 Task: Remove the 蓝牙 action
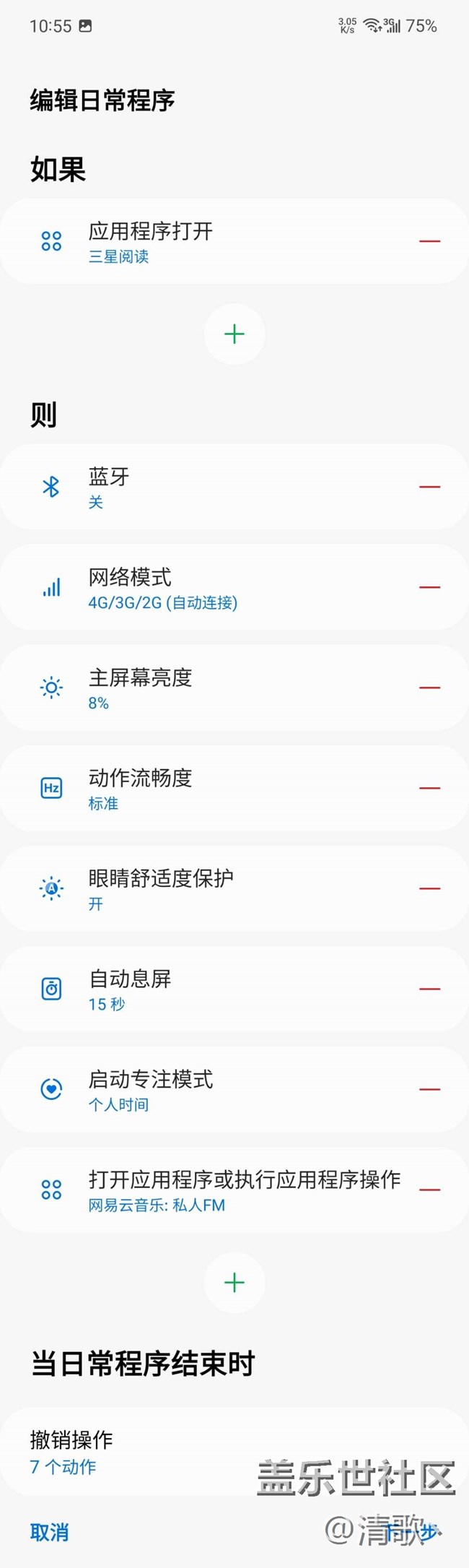429,487
